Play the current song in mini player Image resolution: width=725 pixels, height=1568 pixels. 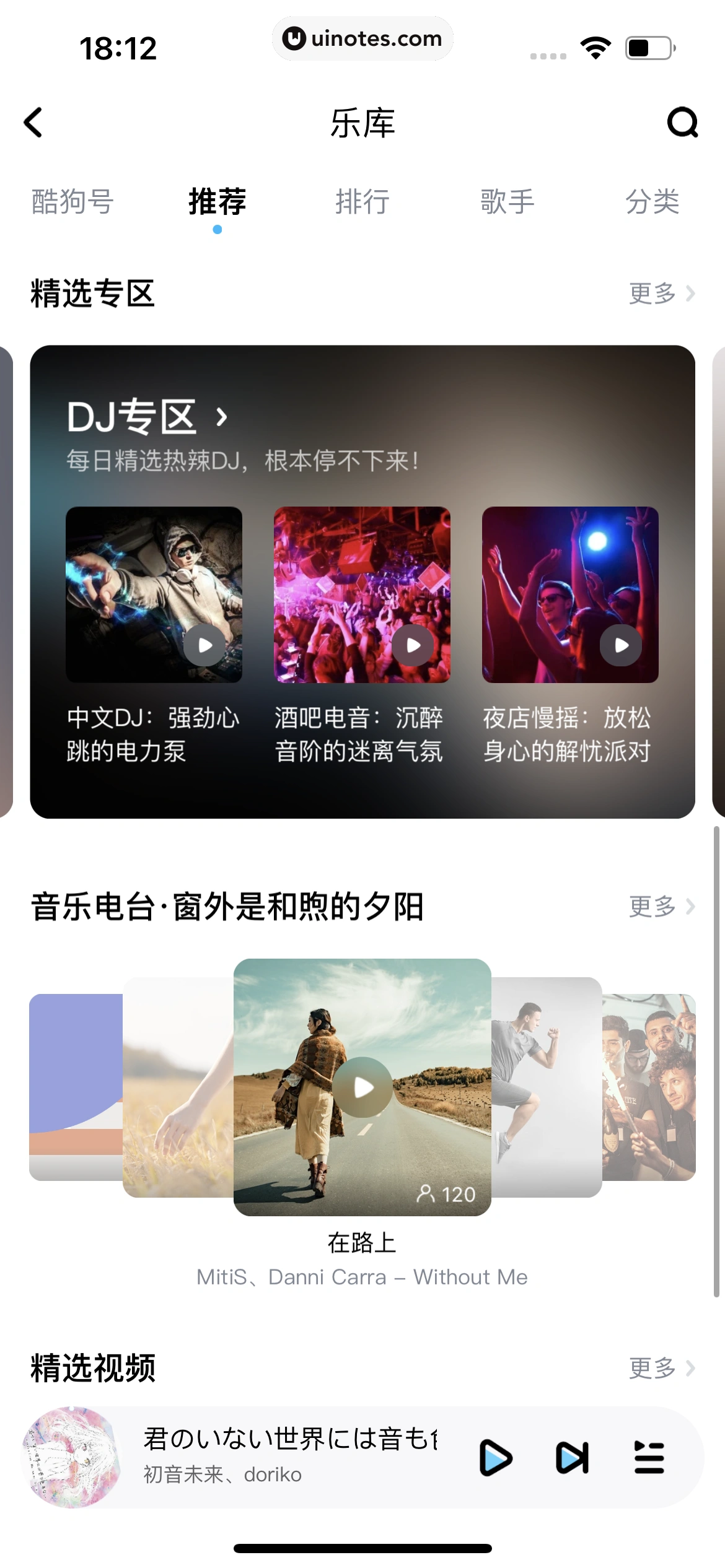[x=496, y=1458]
